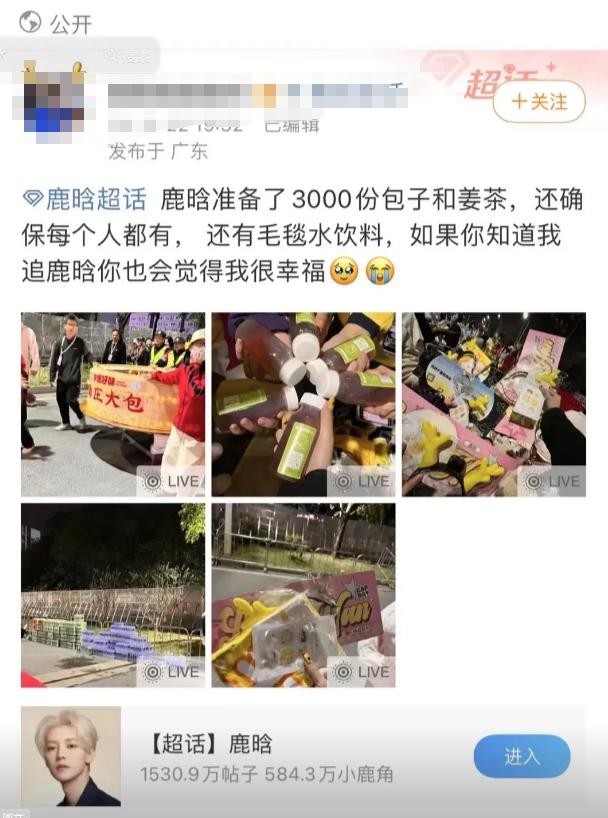608x818 pixels.
Task: View the ginger tea bottles photo
Action: 303,404
